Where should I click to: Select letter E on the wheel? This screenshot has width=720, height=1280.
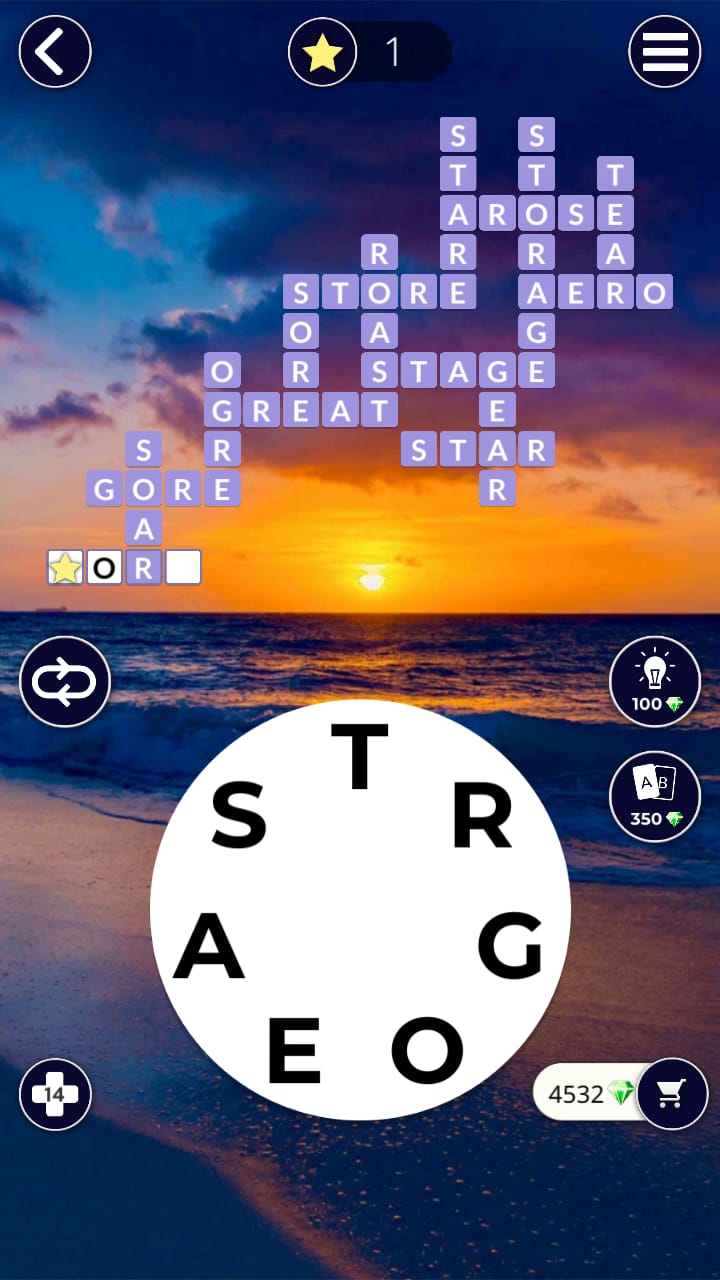click(x=294, y=1050)
